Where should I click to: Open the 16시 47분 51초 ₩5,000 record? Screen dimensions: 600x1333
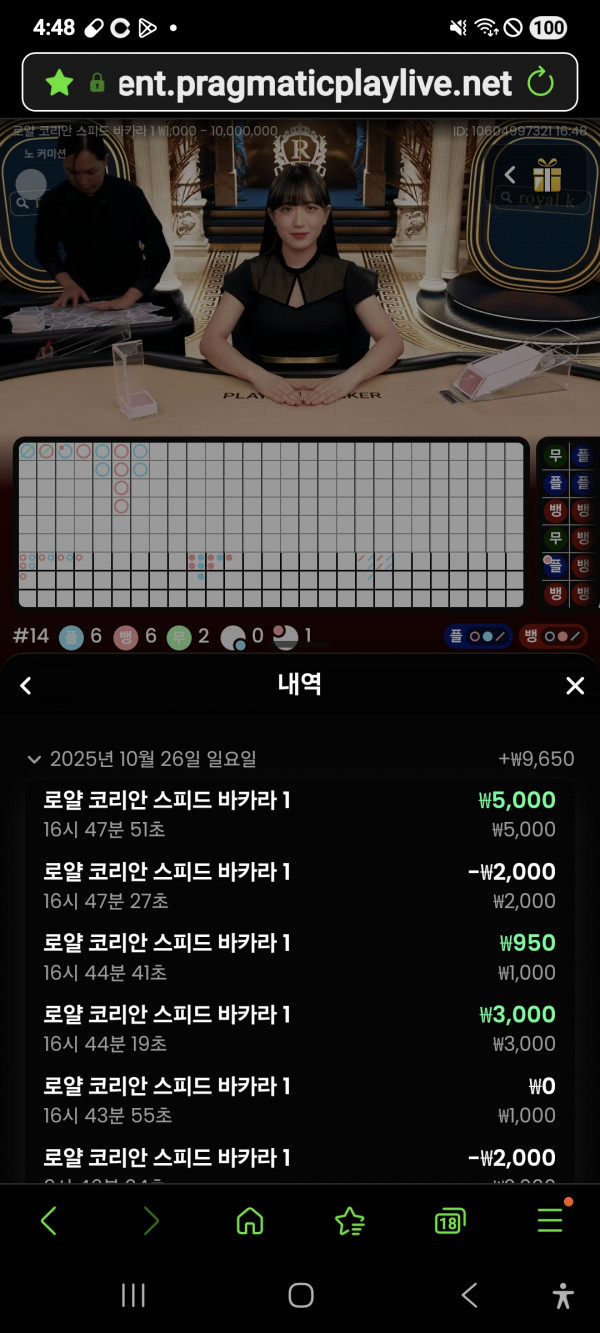tap(300, 814)
